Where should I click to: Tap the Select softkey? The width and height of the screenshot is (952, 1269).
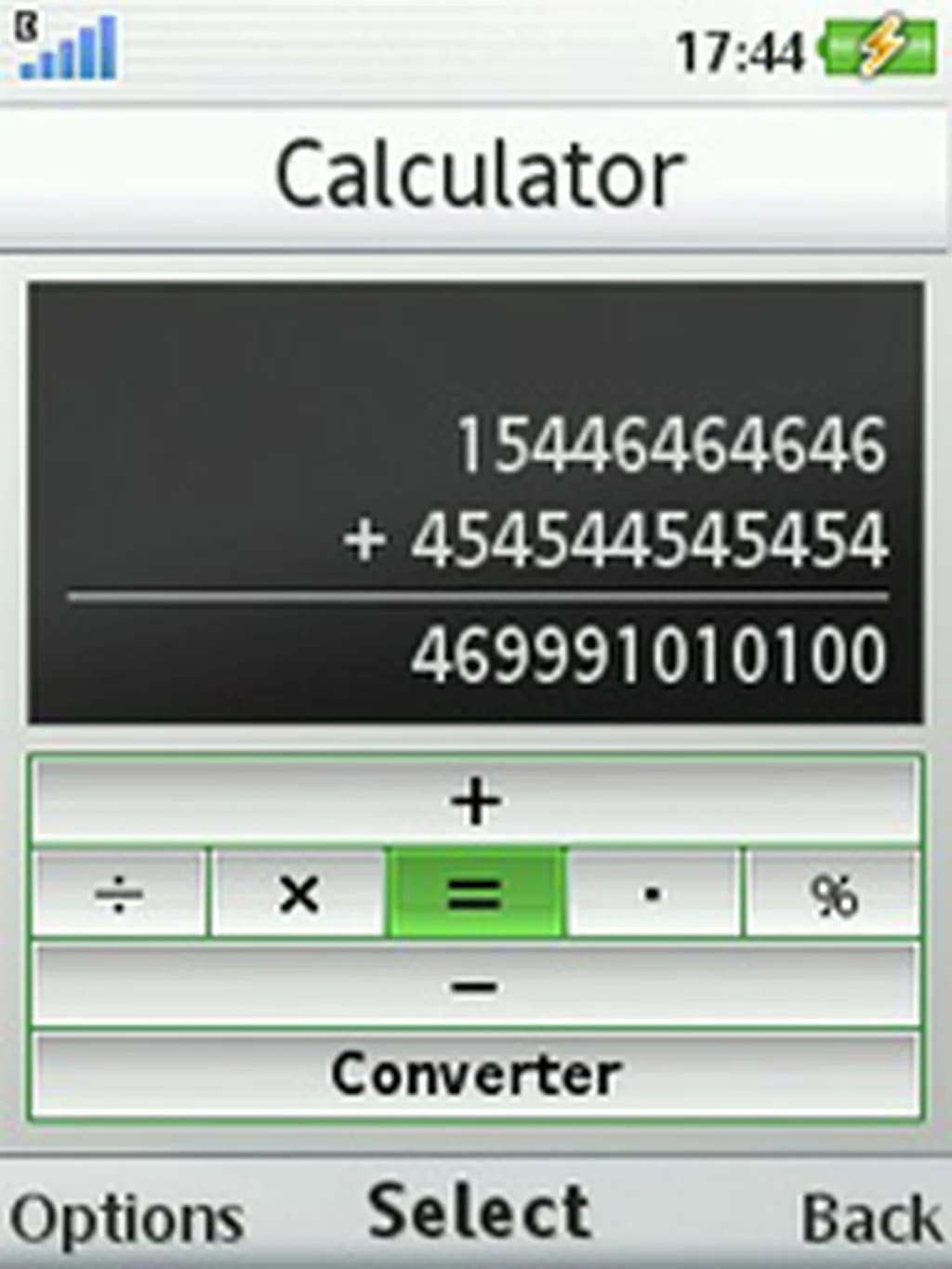pos(479,1211)
